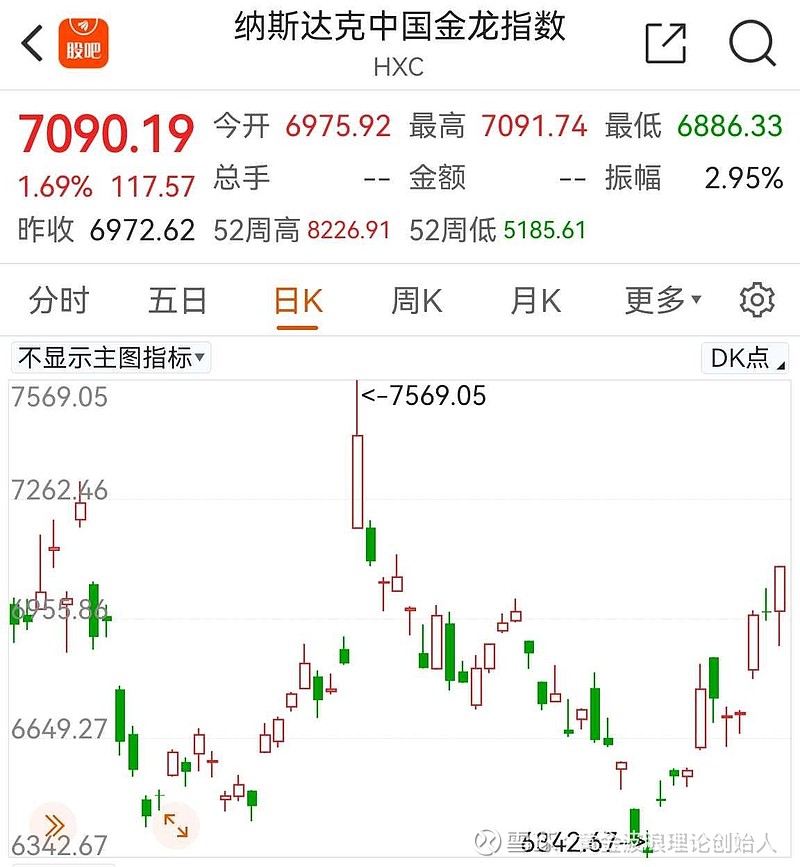800x867 pixels.
Task: Select the 月K monthly chart tab
Action: tap(535, 299)
